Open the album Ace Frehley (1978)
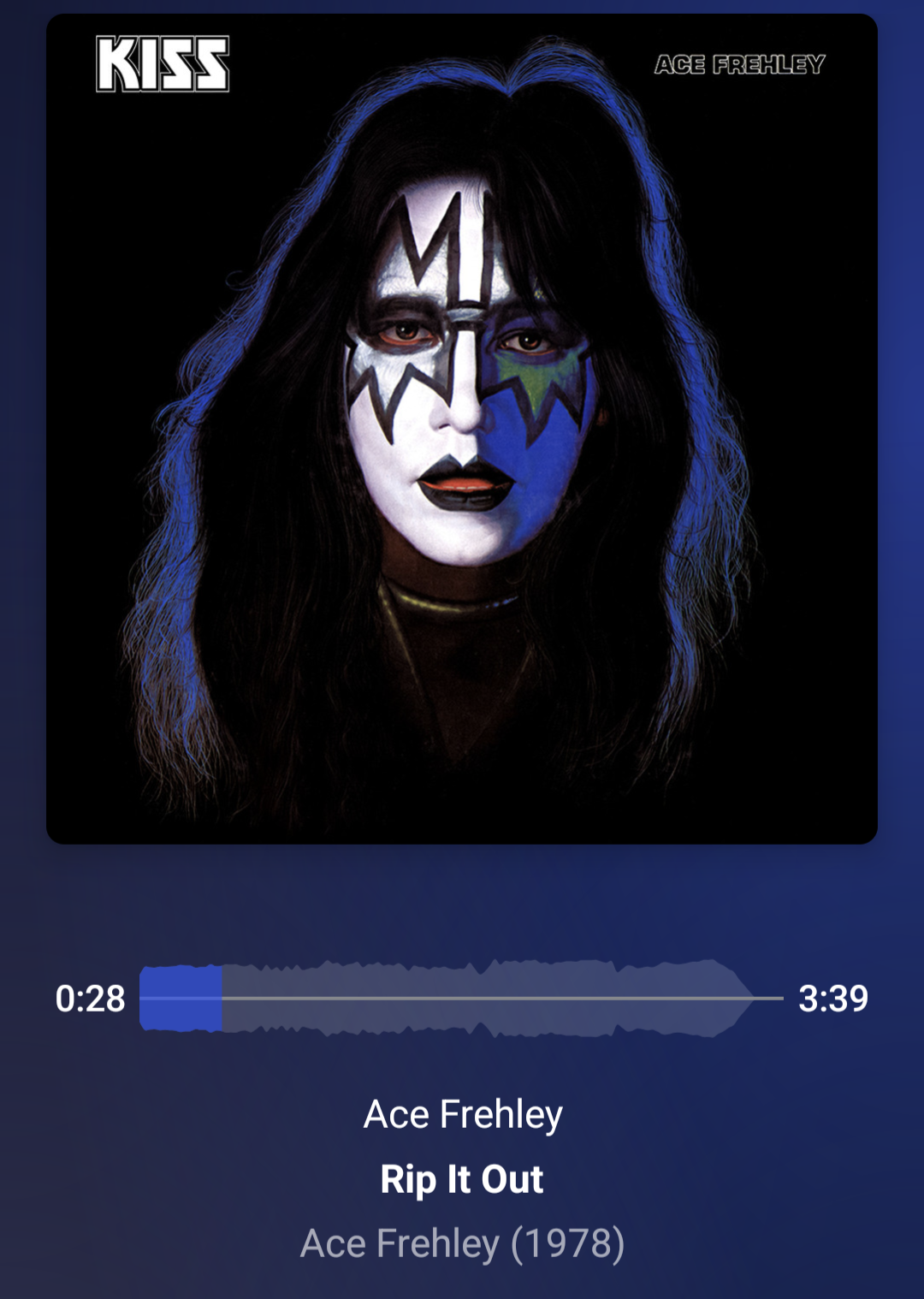Screen dimensions: 924x1299 point(462,1243)
